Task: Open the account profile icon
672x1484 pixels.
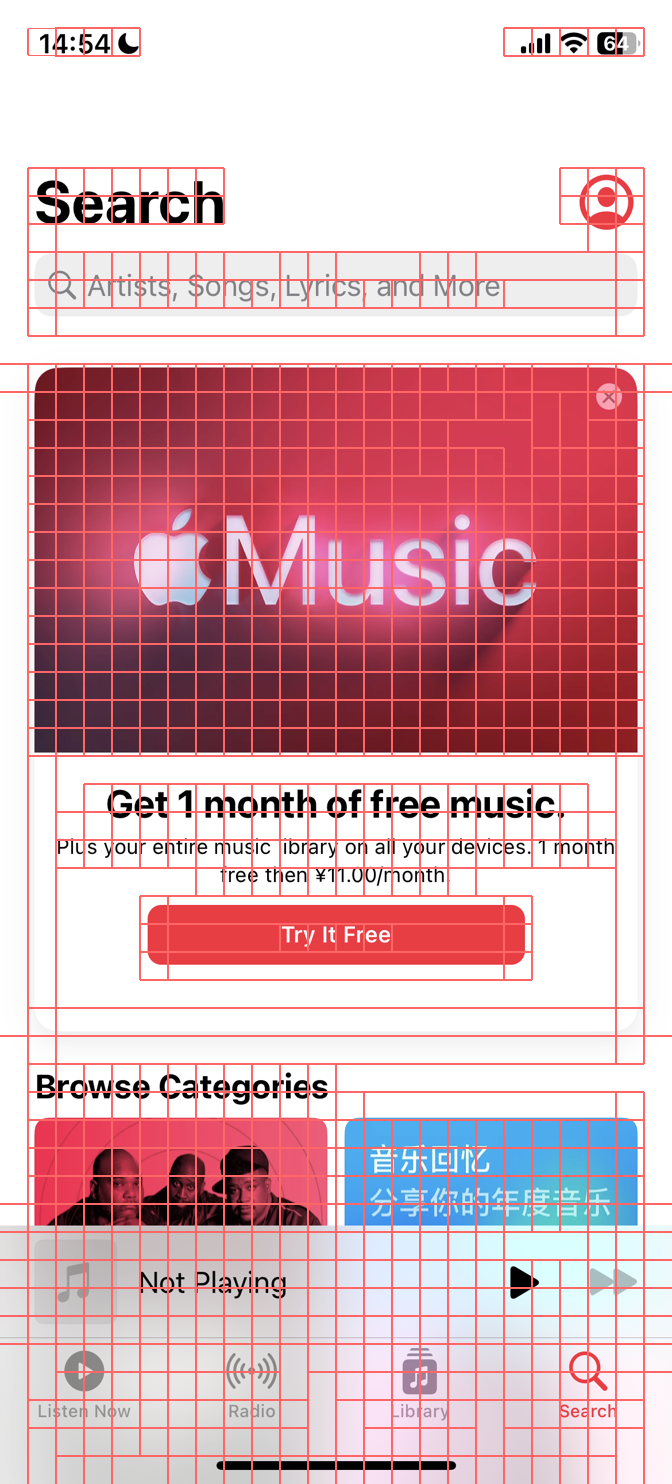Action: [x=606, y=201]
